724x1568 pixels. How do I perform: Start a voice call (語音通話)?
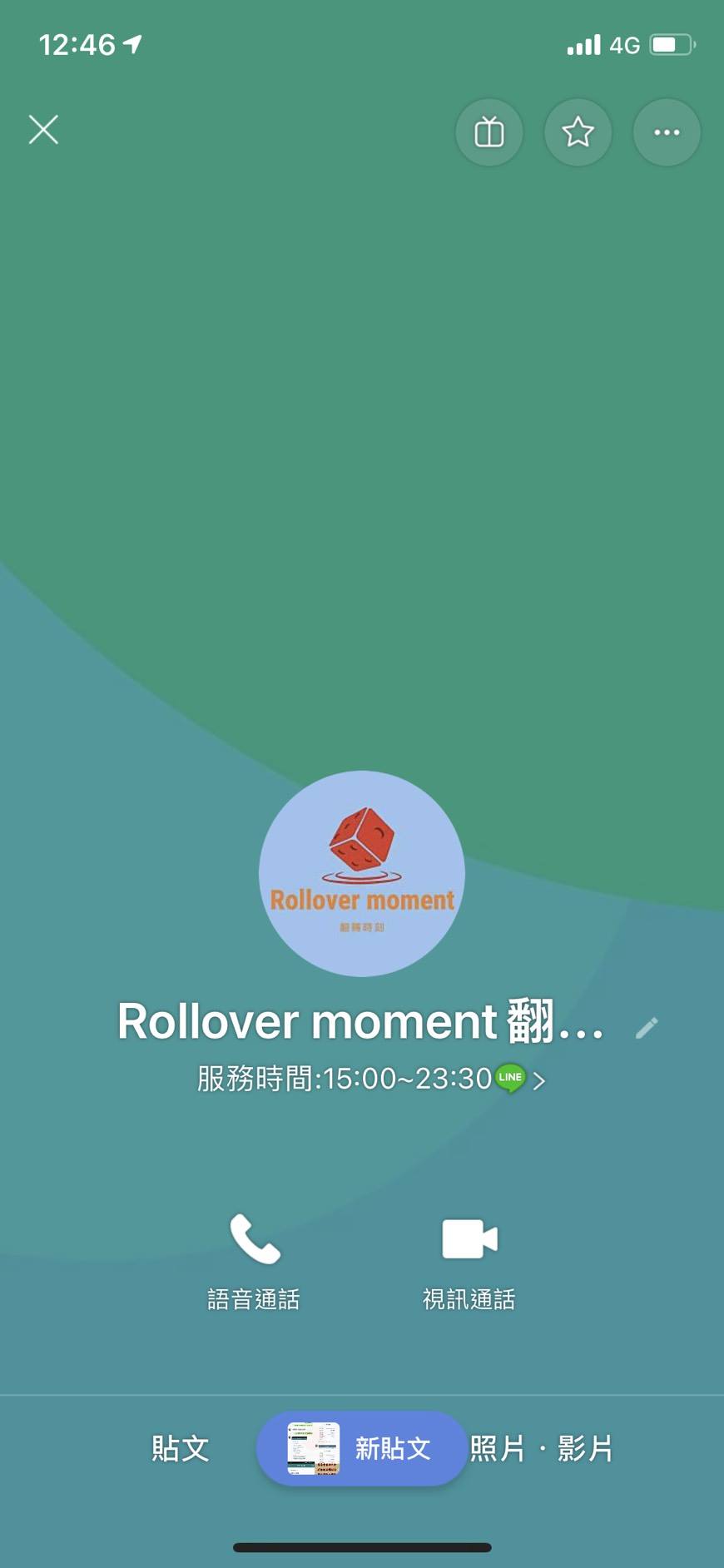[254, 1262]
